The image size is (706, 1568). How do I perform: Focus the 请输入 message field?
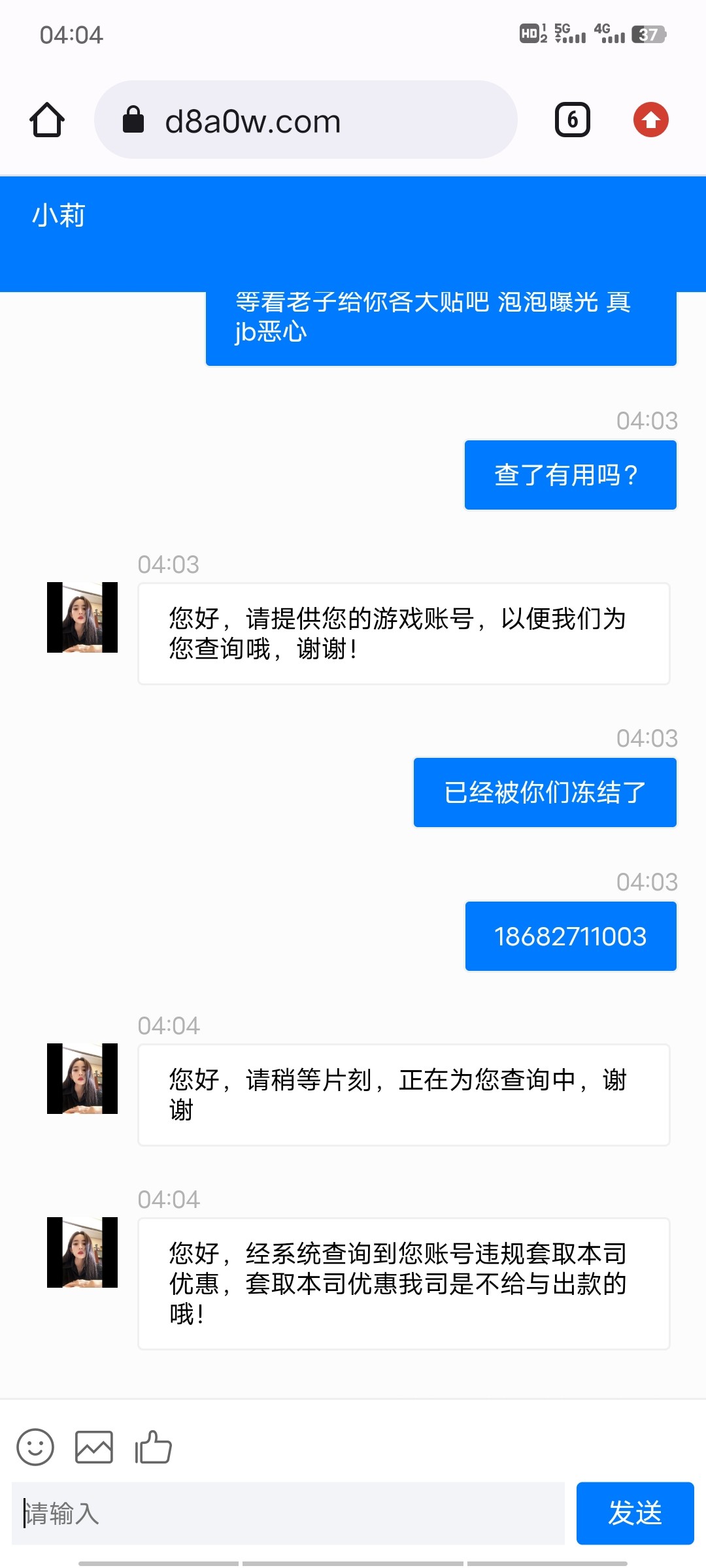click(x=288, y=1513)
